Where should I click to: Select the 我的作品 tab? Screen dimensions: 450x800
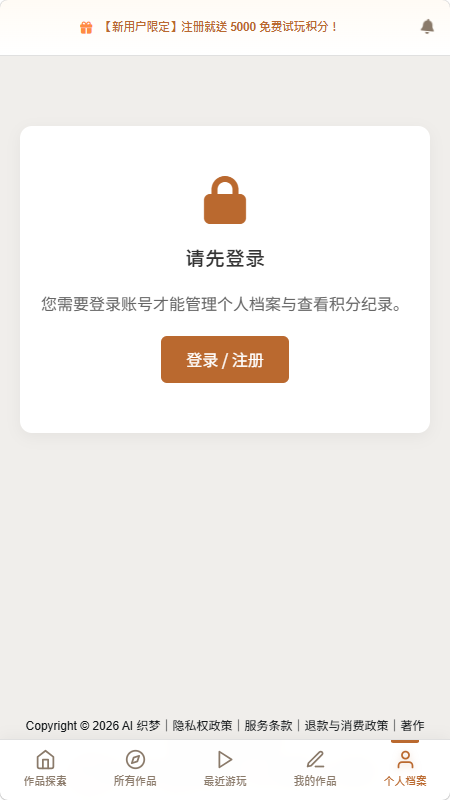pos(315,768)
